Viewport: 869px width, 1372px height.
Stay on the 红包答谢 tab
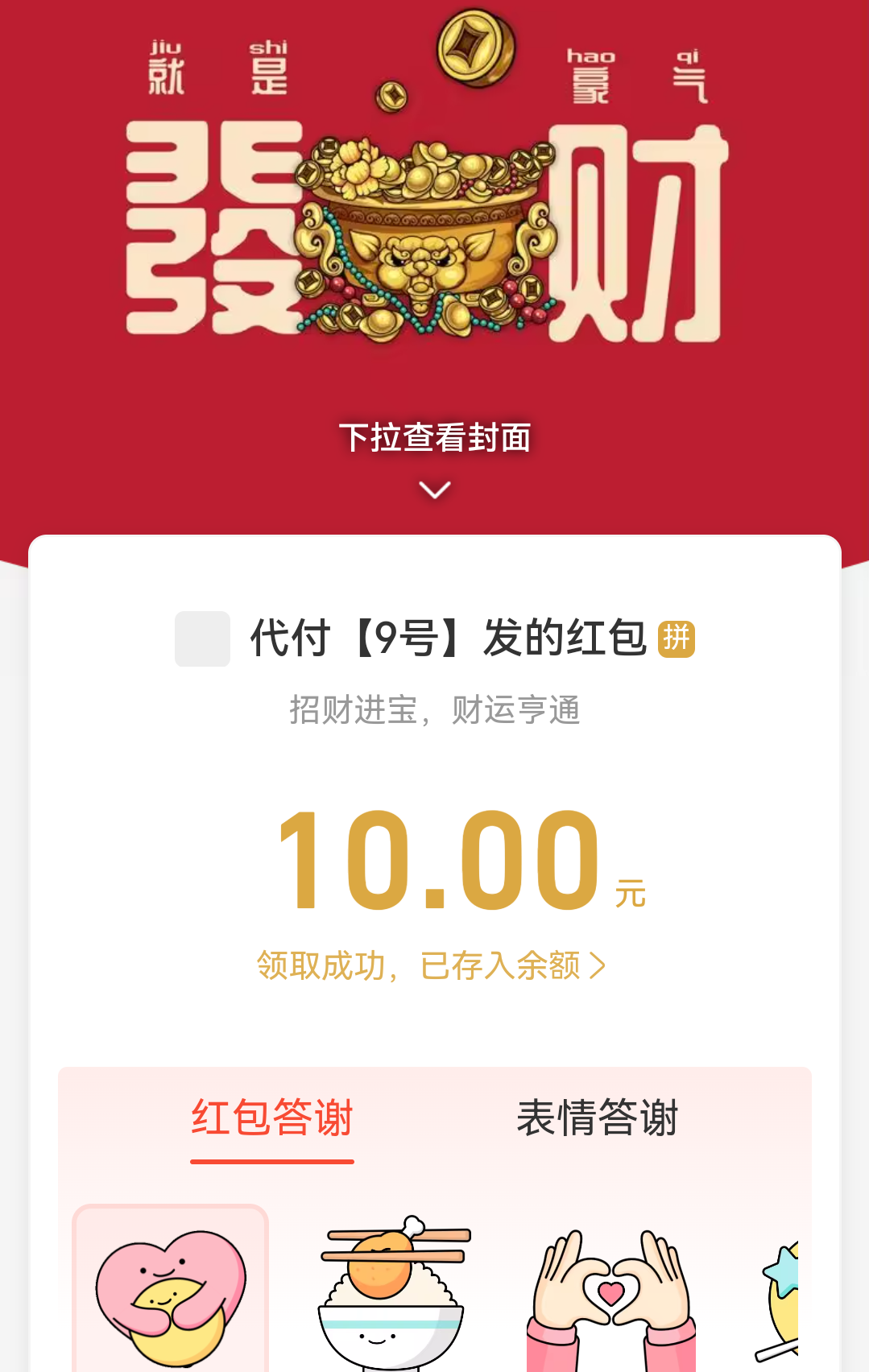[x=271, y=1117]
